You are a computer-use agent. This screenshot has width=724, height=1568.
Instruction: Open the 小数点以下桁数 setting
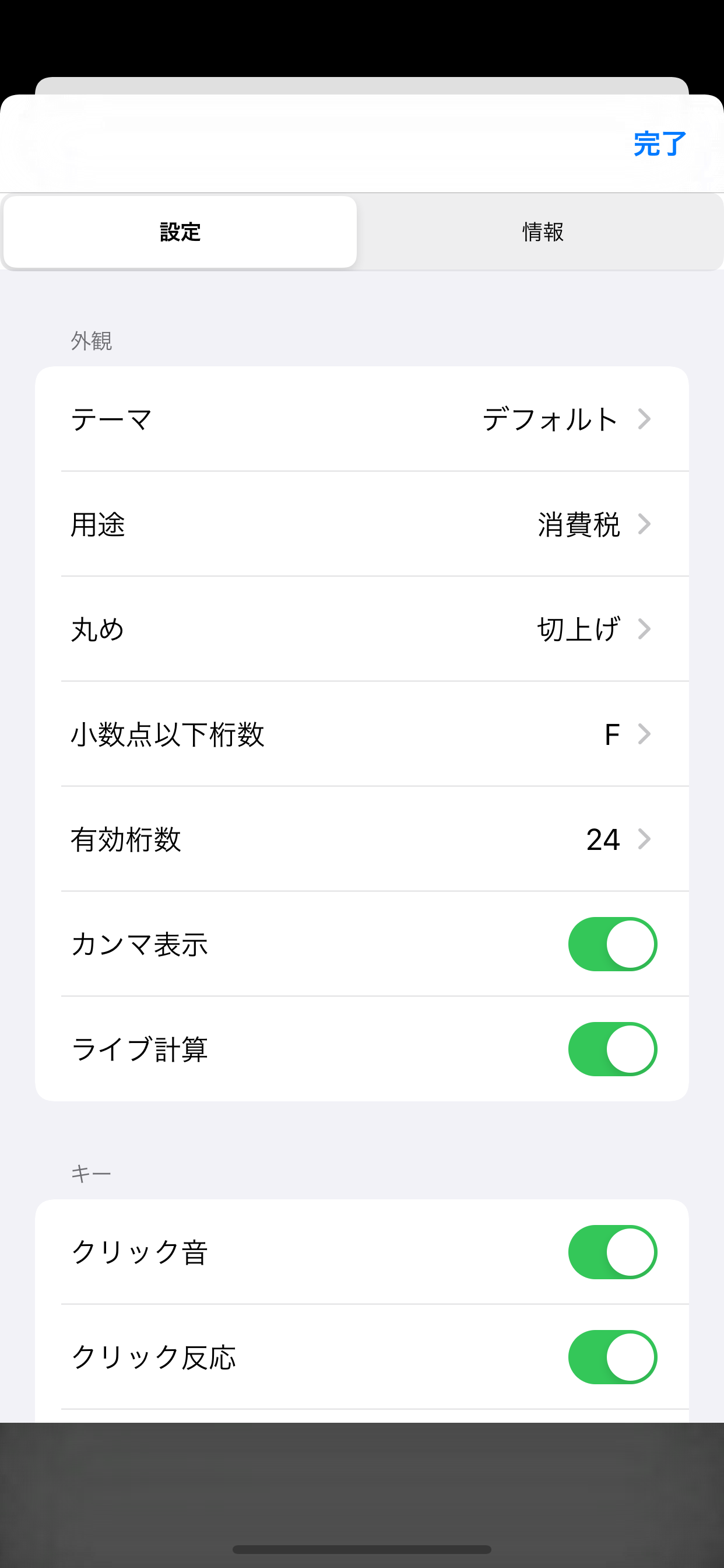point(362,734)
